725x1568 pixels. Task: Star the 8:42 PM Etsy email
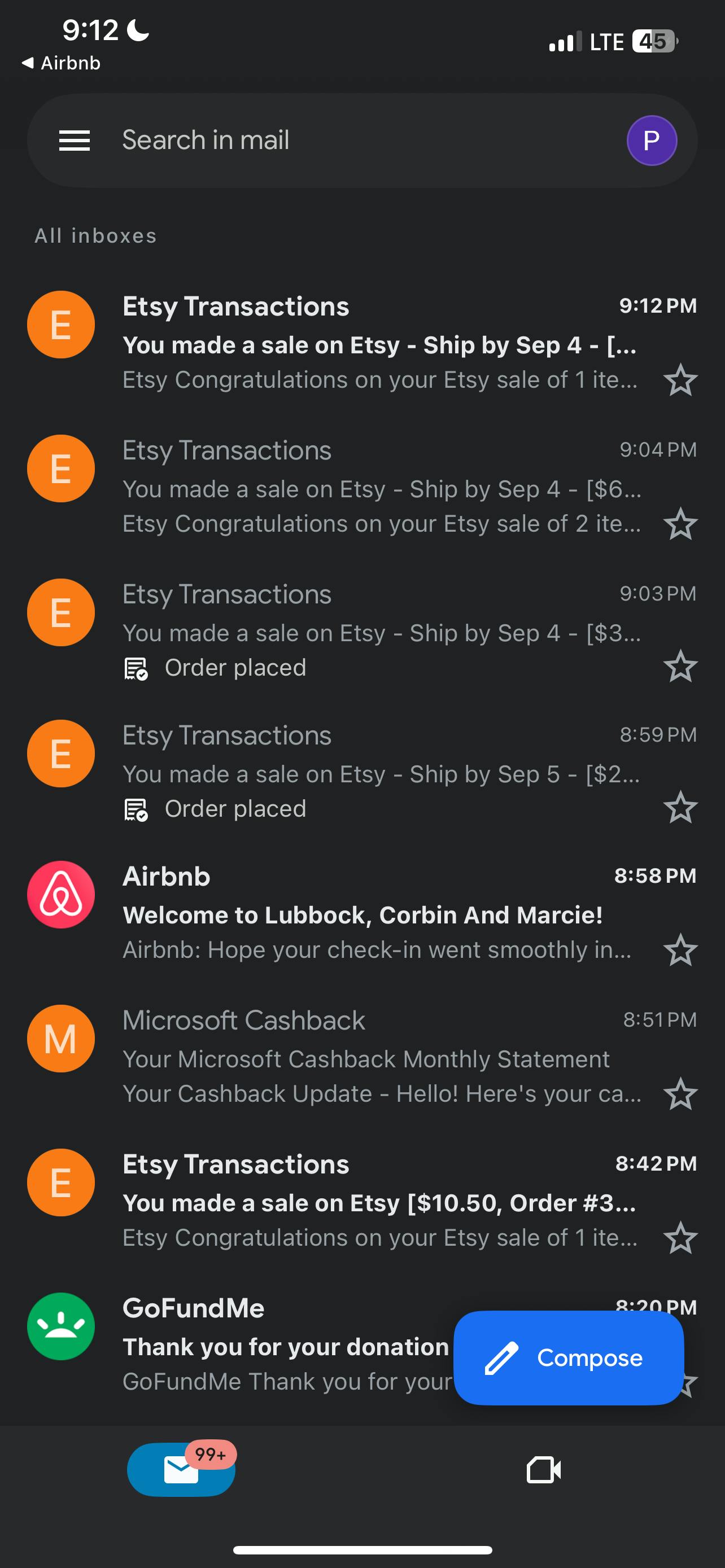680,1237
